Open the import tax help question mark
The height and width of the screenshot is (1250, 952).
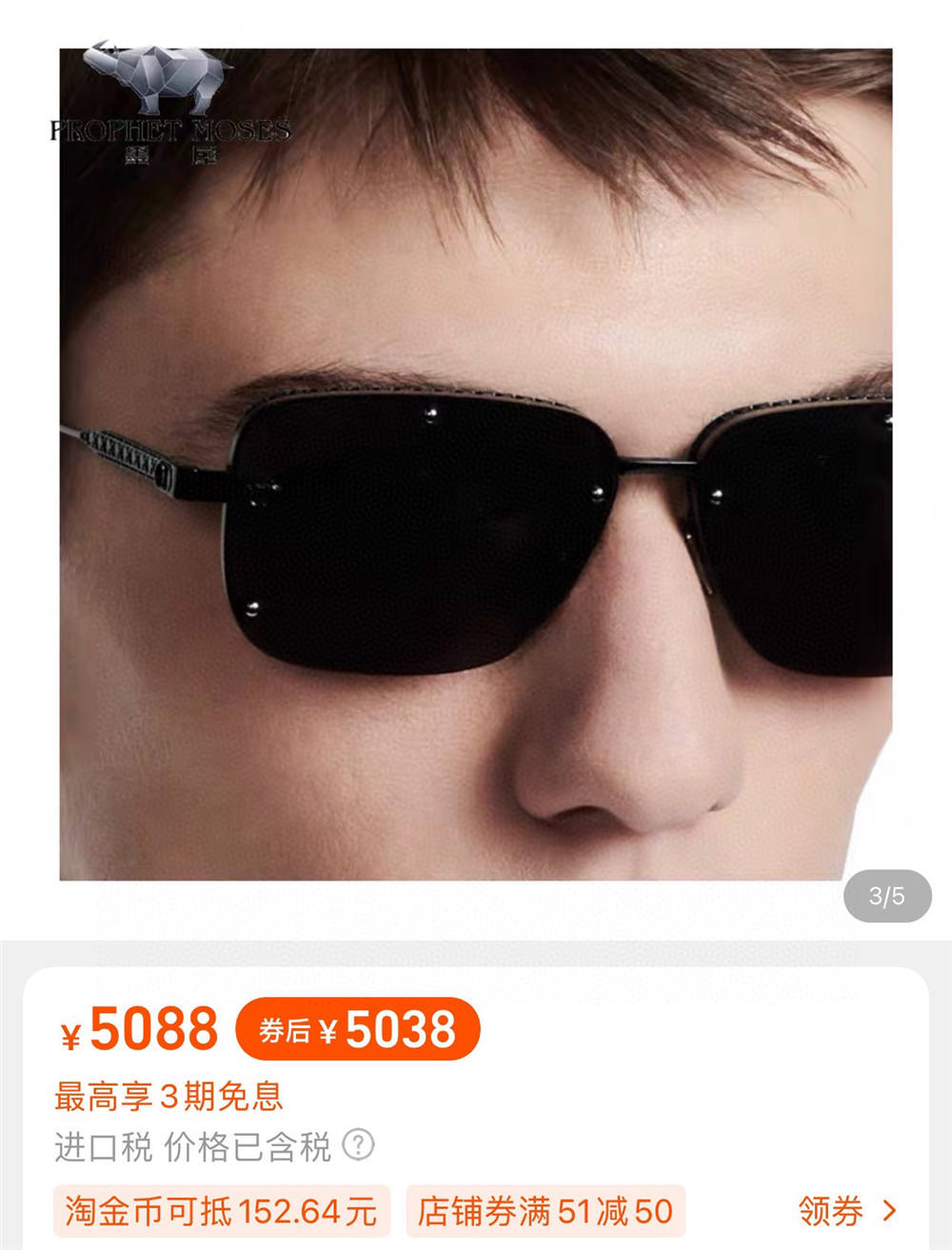[x=358, y=1145]
